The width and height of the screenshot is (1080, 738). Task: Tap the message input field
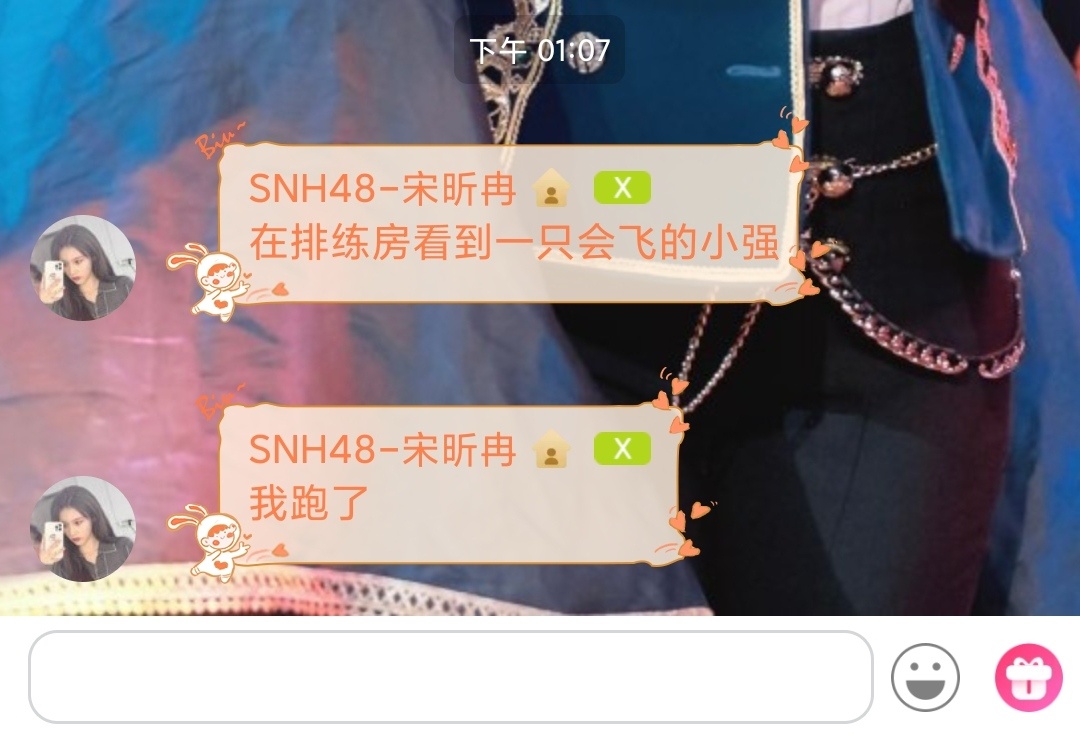450,676
